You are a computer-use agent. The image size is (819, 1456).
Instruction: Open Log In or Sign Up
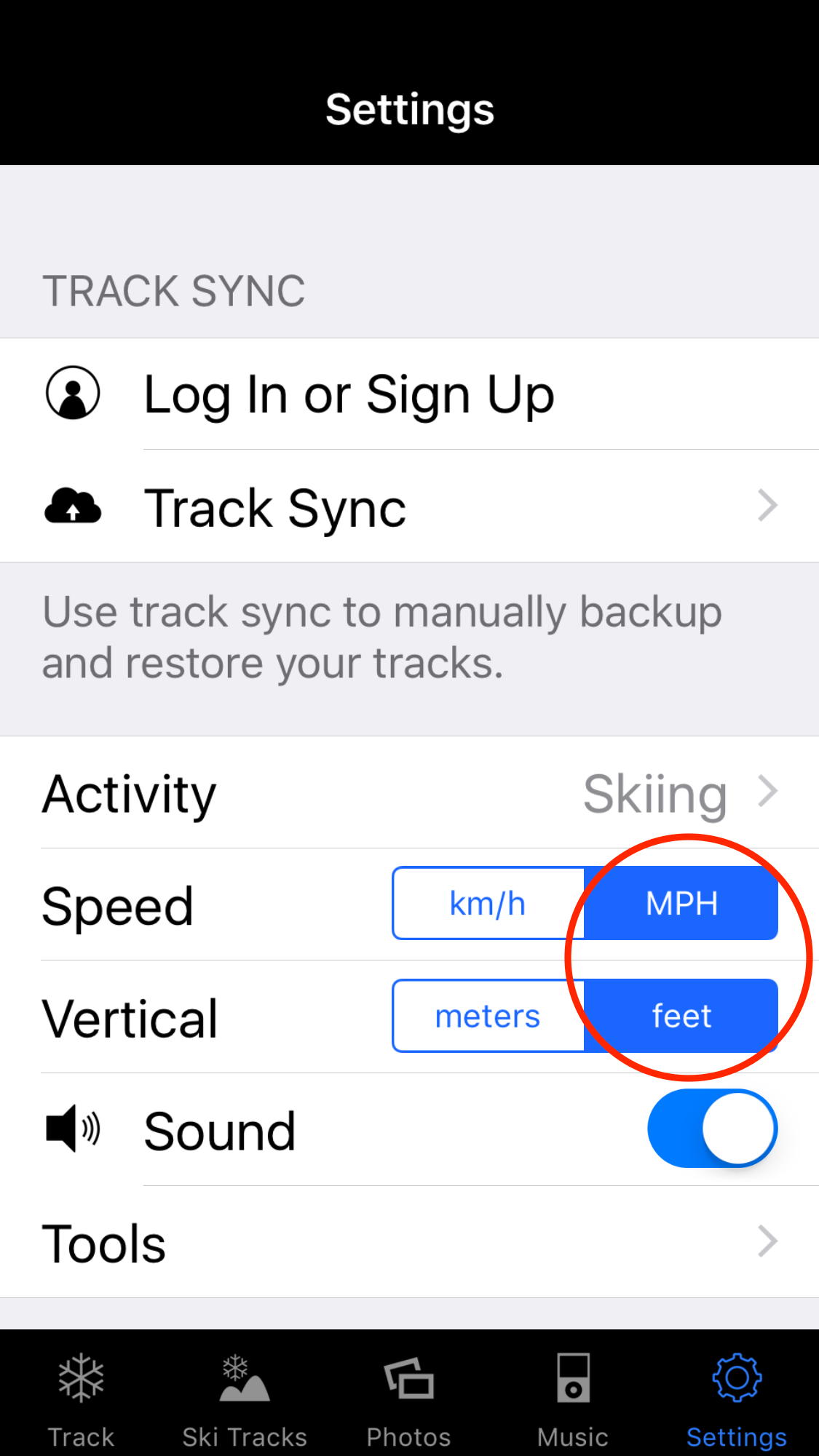pos(349,394)
